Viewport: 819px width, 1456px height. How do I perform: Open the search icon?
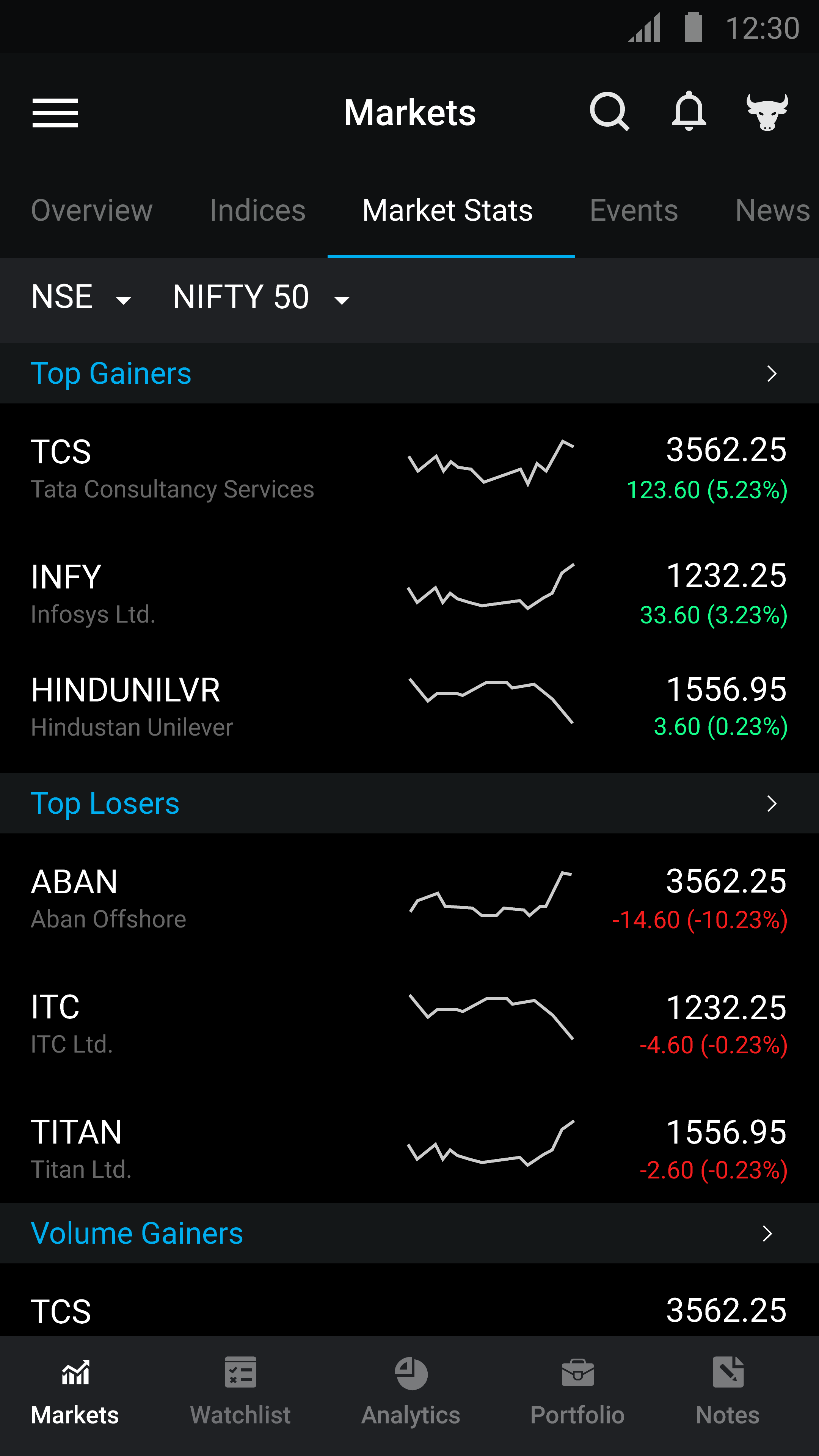coord(609,112)
